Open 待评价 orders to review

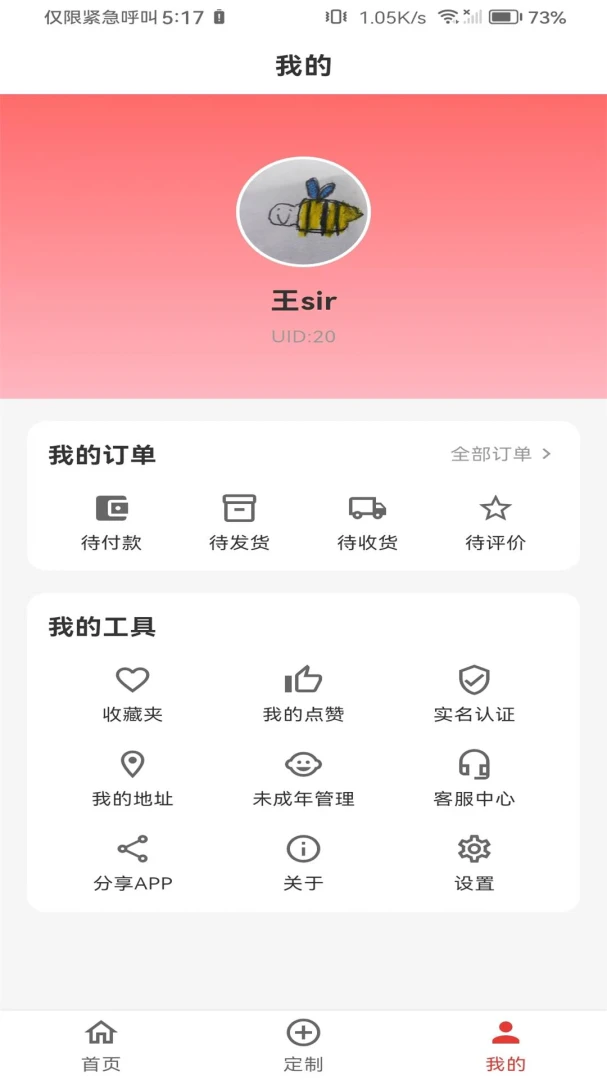coord(495,523)
